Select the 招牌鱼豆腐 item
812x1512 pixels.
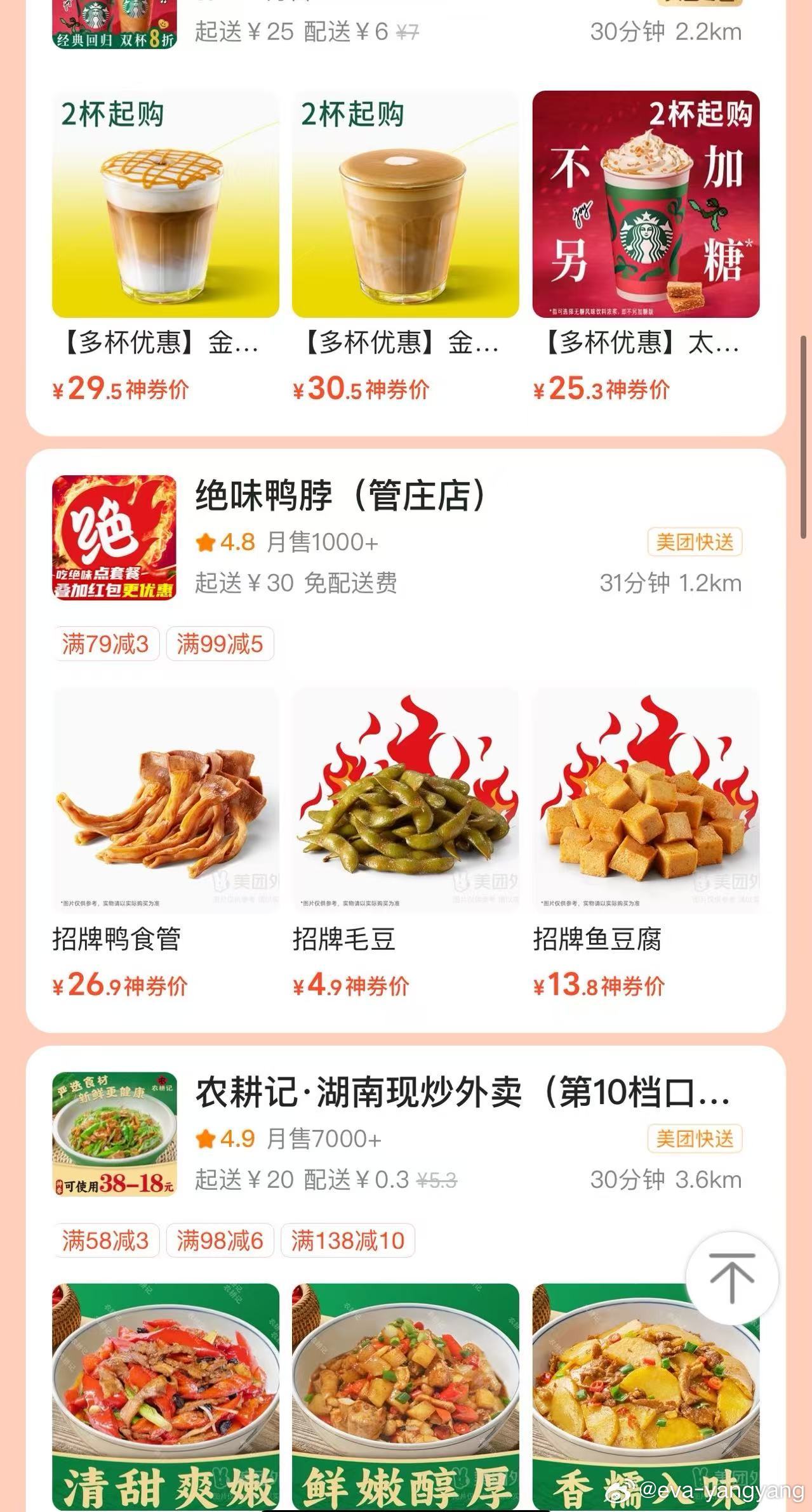(645, 801)
